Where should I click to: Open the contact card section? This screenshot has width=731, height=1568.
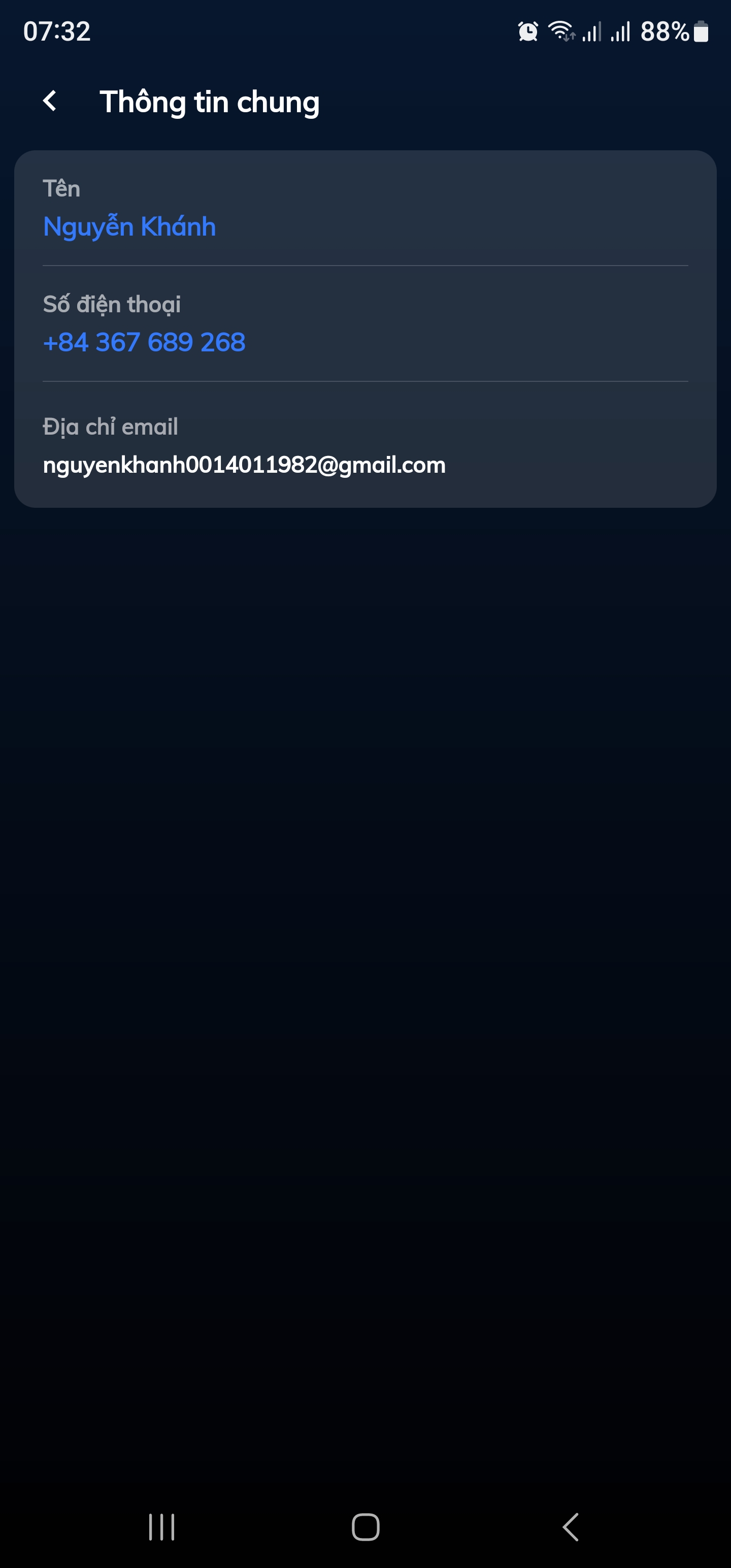[365, 329]
